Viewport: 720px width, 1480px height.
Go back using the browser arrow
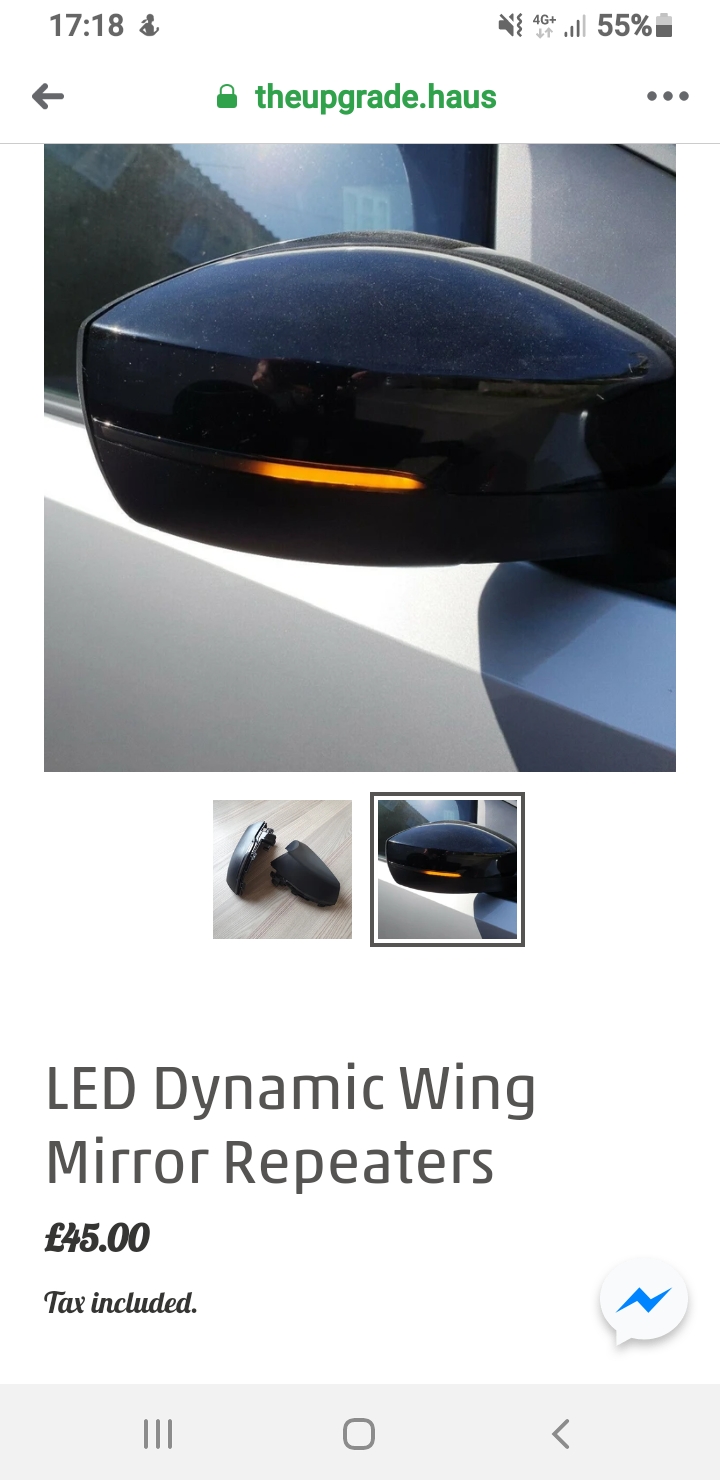click(48, 97)
